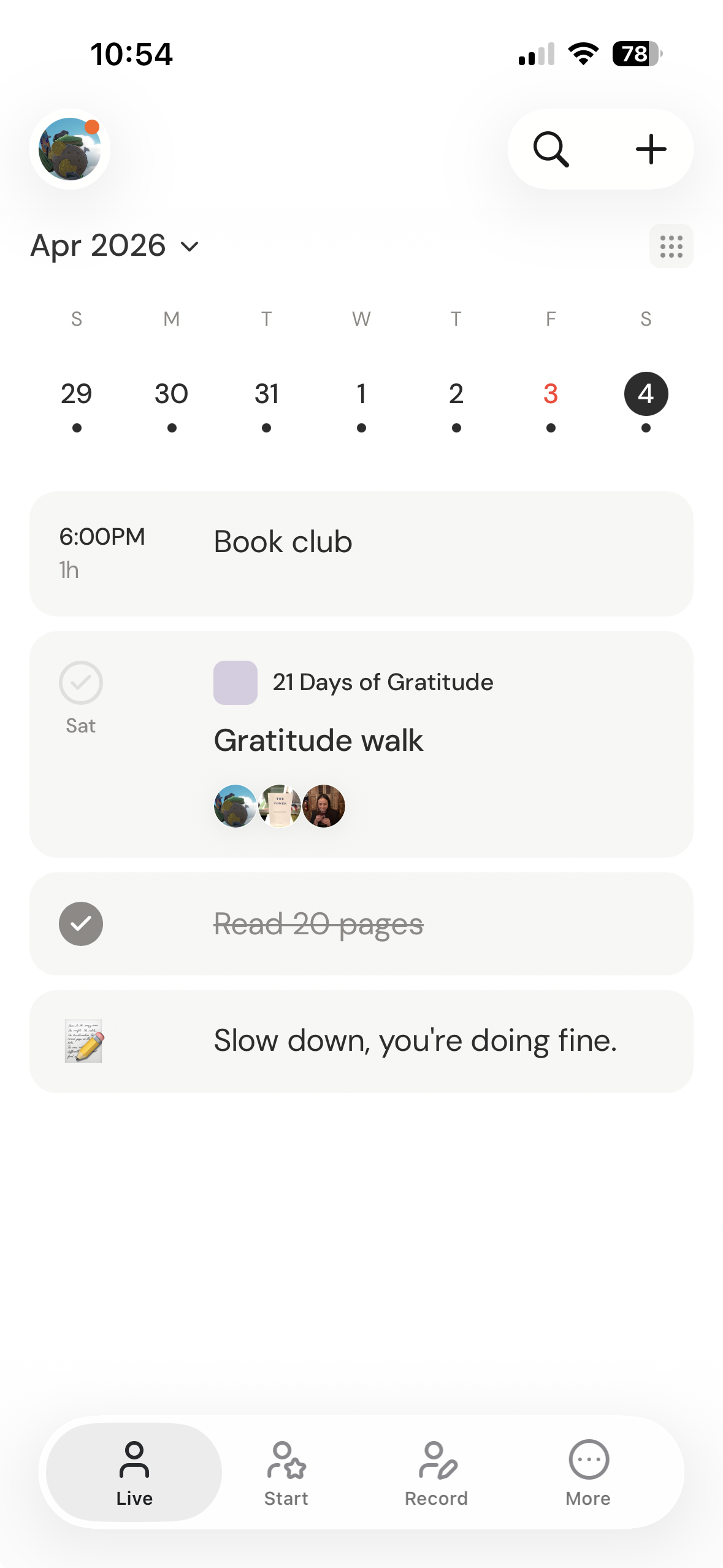Expand the Apr 2026 month picker
Viewport: 723px width, 1568px height.
click(x=115, y=246)
